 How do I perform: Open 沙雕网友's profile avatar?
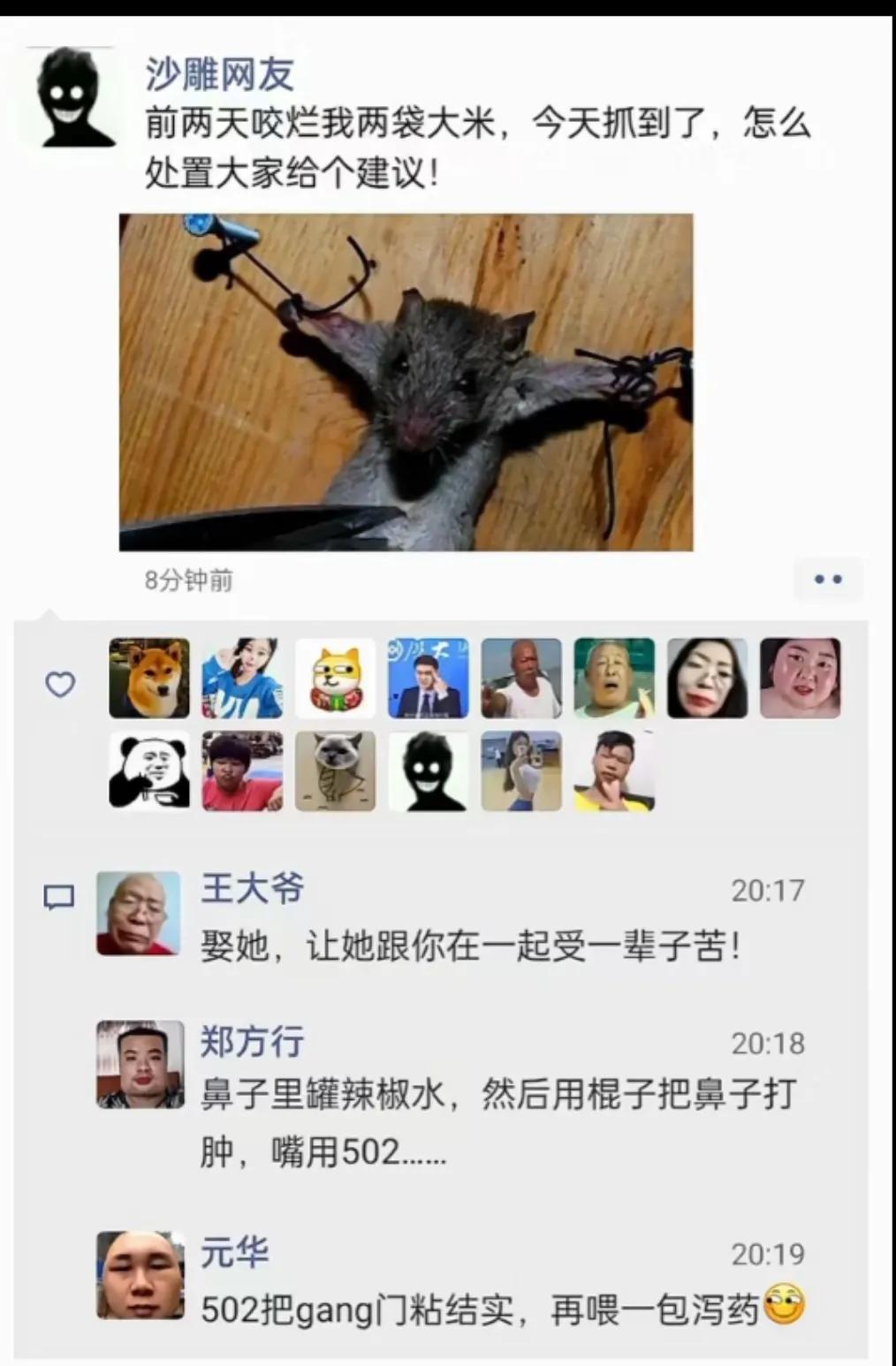point(74,96)
